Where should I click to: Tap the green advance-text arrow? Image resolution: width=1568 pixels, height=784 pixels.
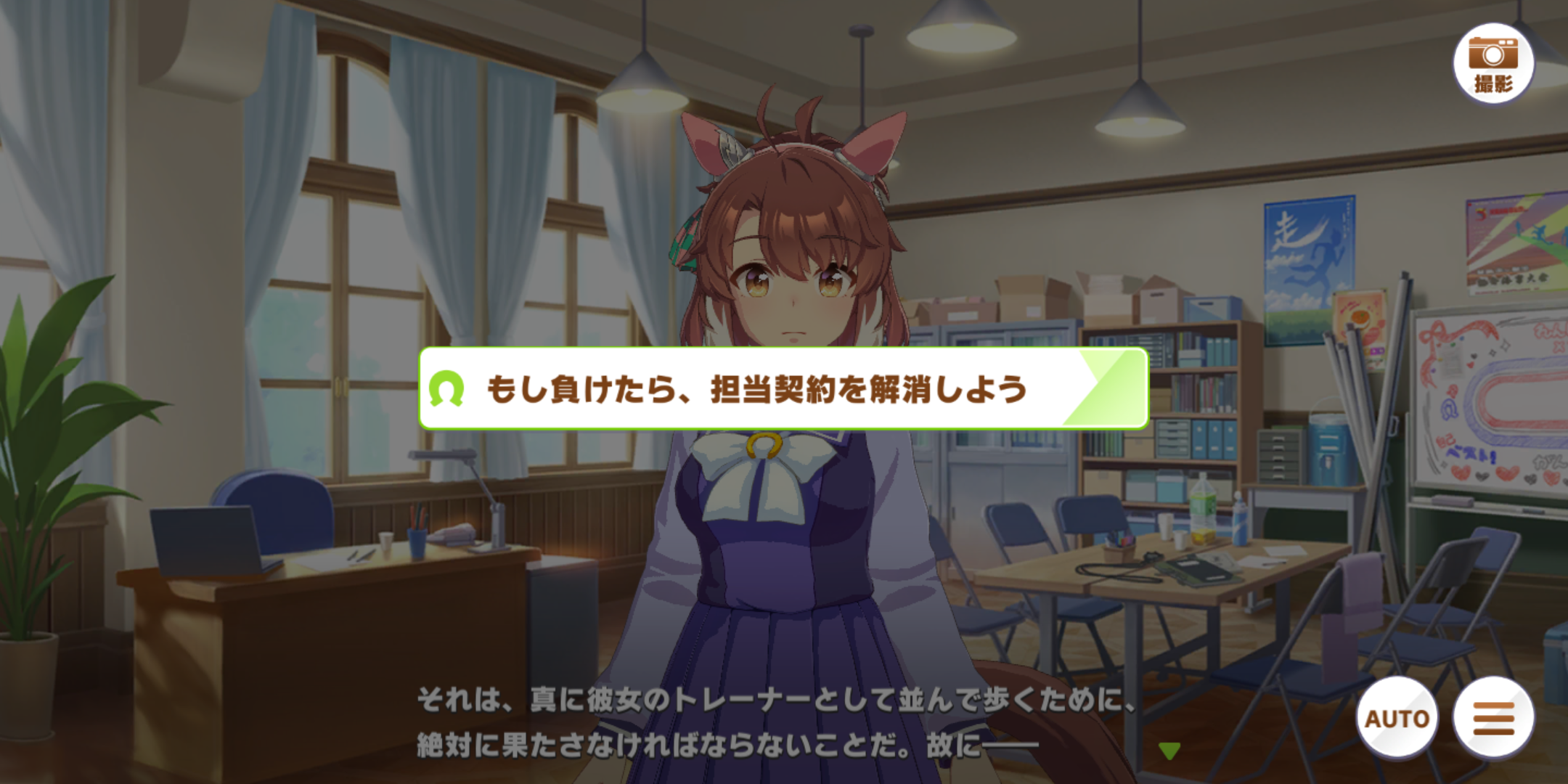point(1169,751)
